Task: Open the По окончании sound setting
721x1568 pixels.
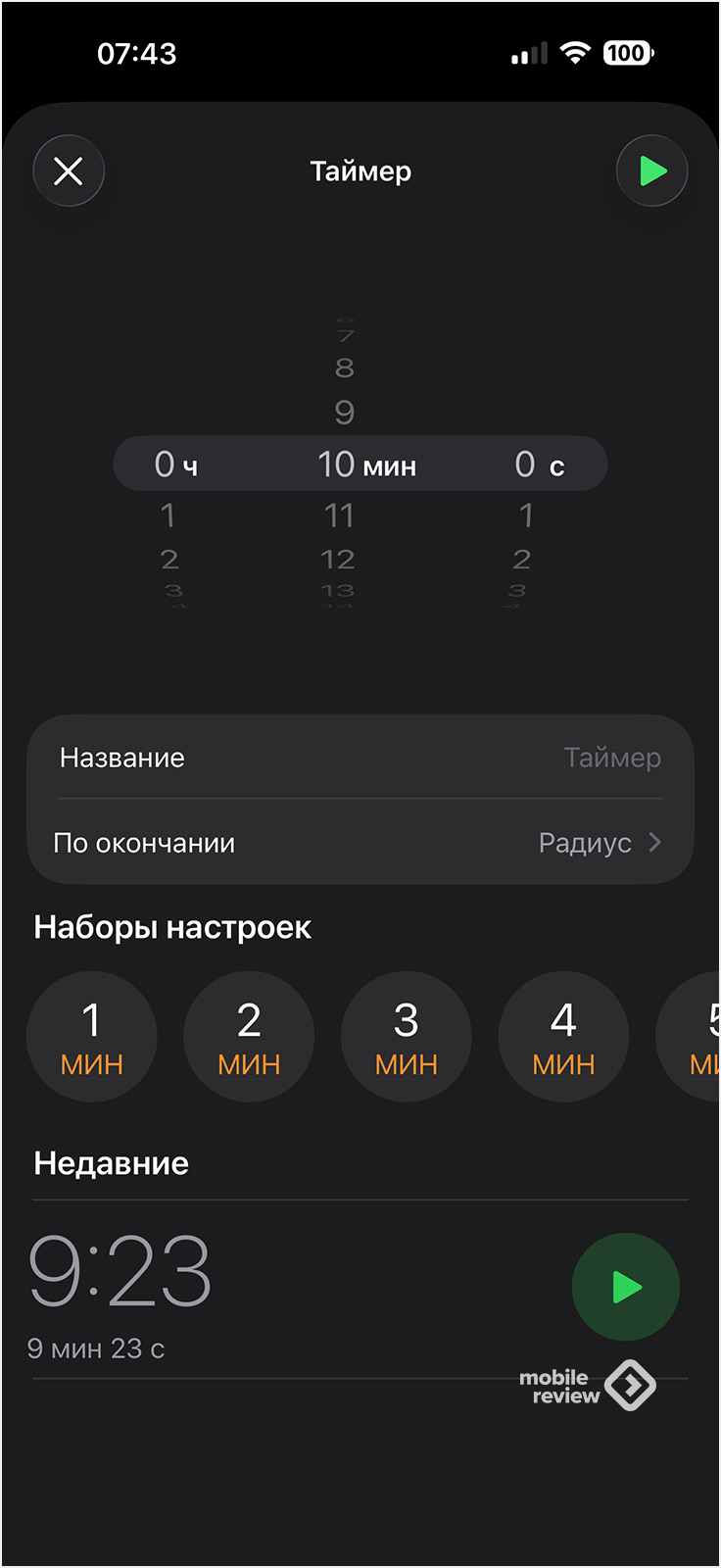Action: point(360,843)
